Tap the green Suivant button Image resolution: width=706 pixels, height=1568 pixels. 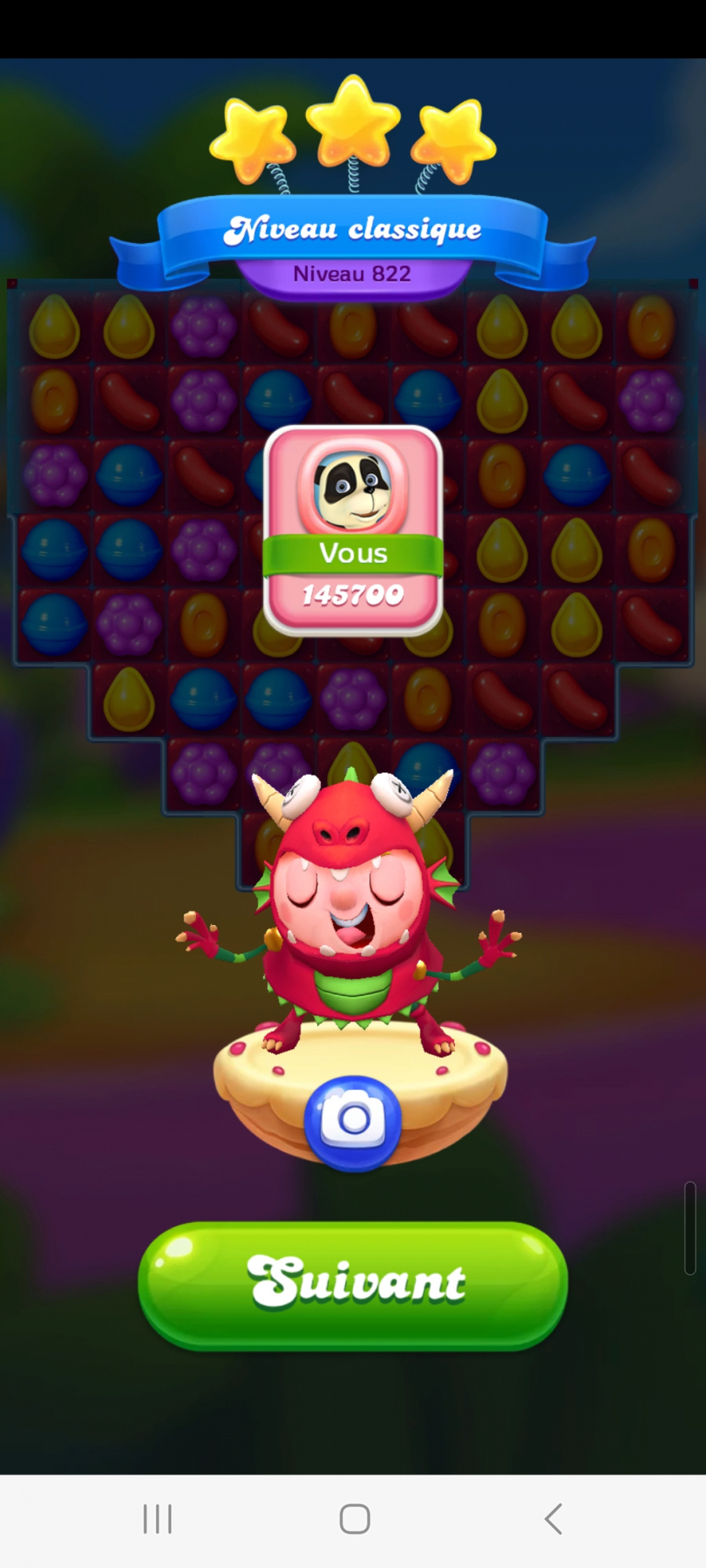coord(353,1284)
